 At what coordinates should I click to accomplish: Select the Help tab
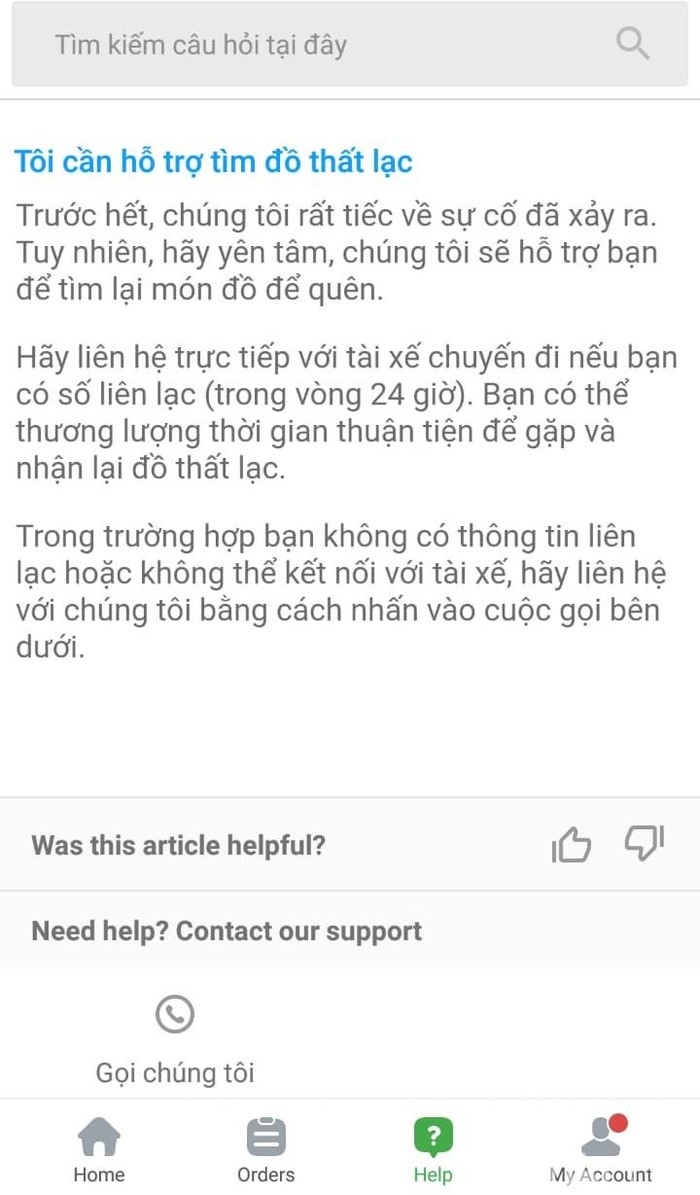(x=433, y=1150)
